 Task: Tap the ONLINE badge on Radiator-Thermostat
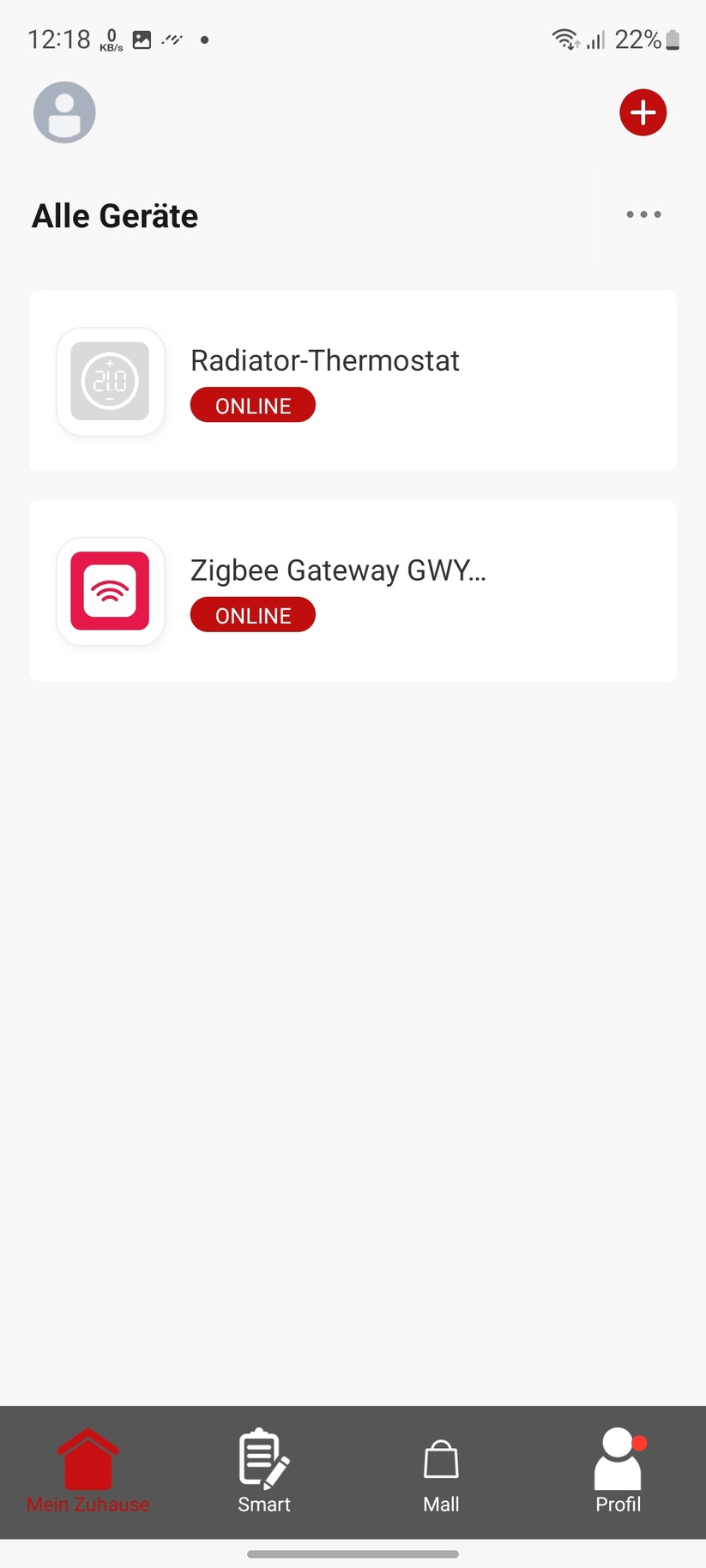252,405
